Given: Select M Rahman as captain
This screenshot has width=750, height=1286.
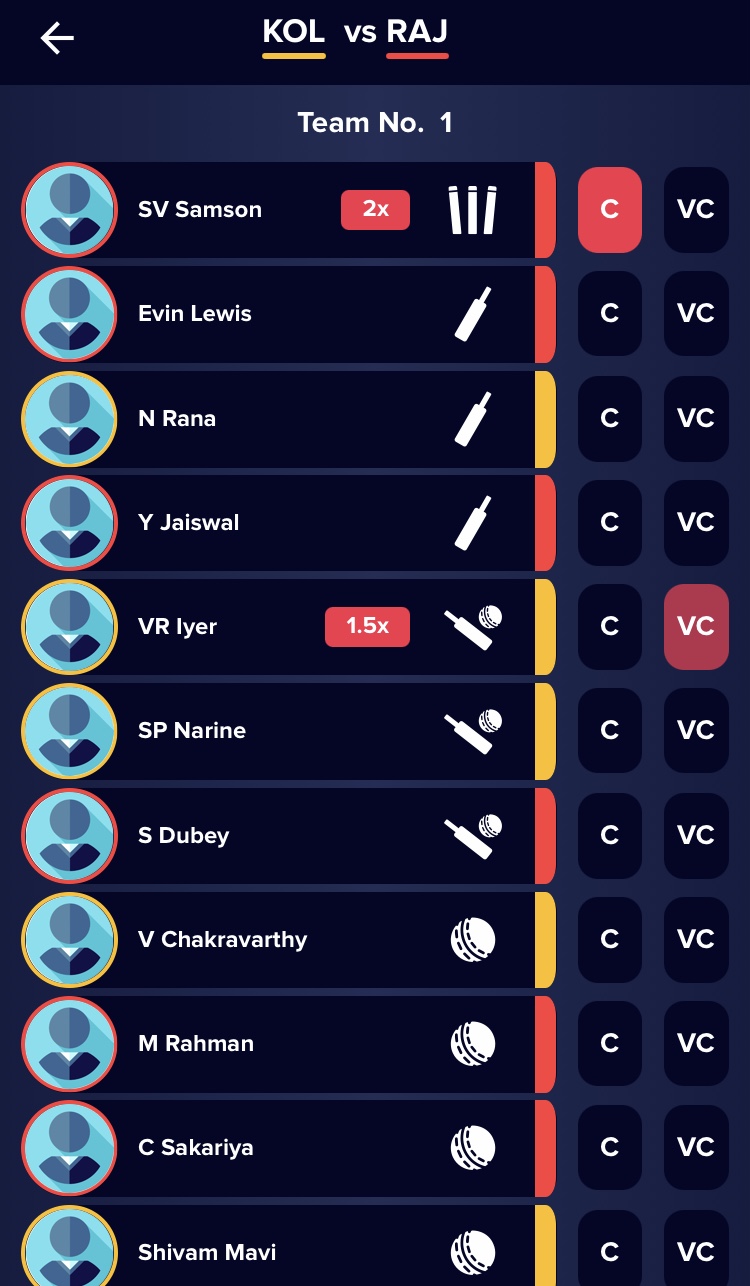Looking at the screenshot, I should (x=609, y=1044).
